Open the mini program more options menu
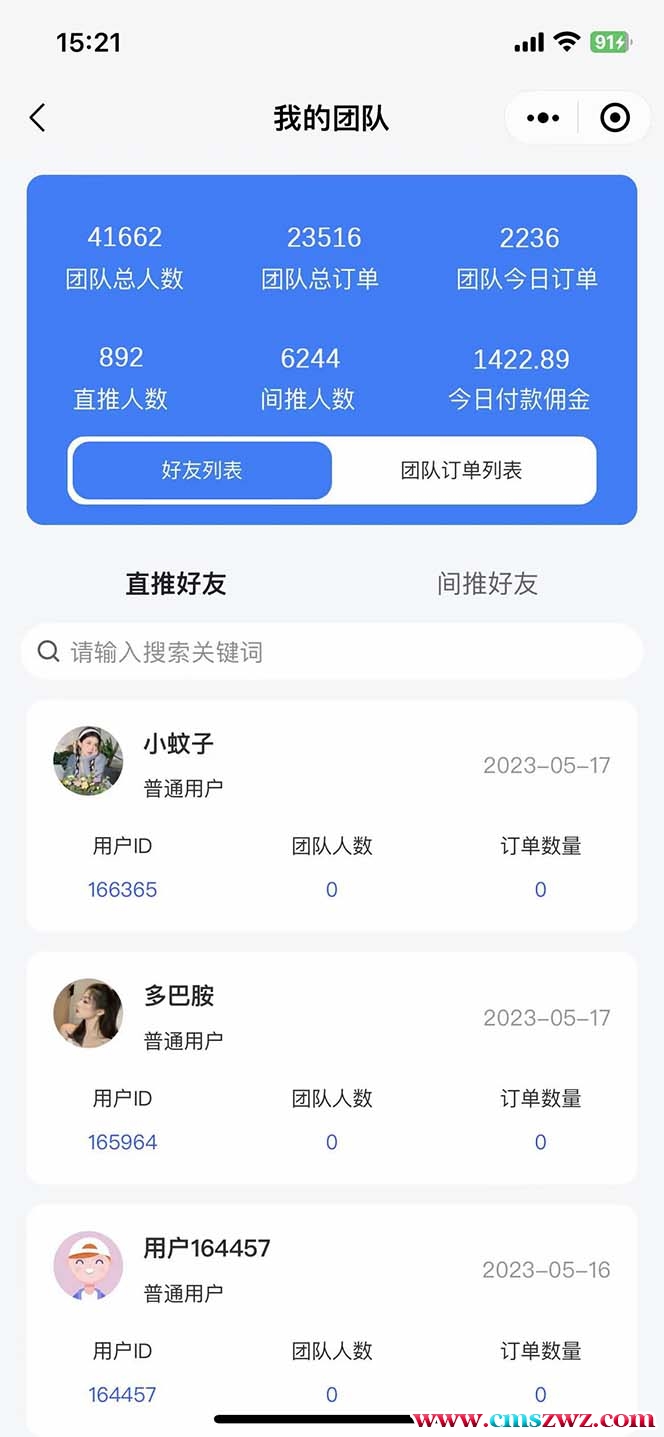 pyautogui.click(x=542, y=118)
